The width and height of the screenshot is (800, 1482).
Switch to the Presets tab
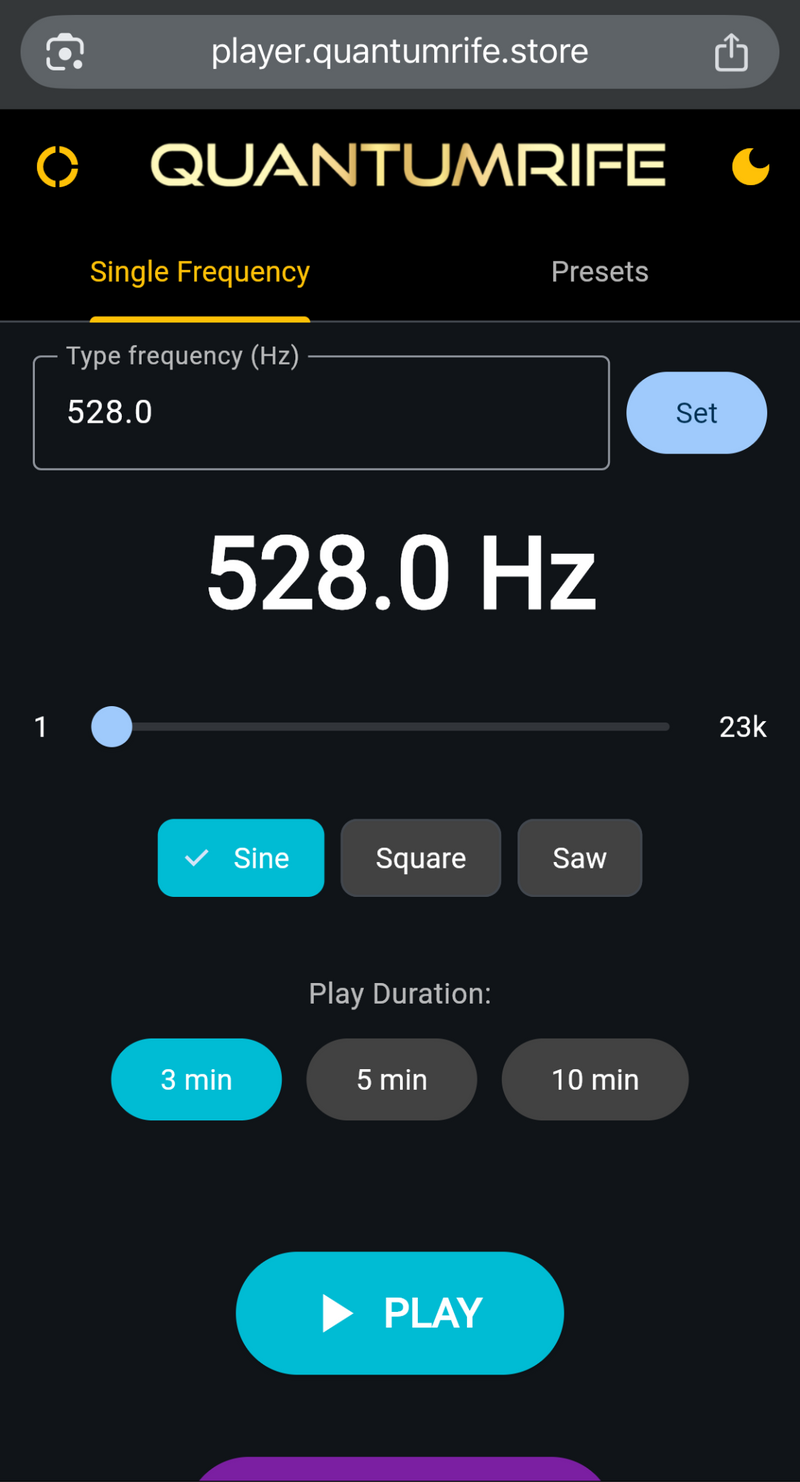point(599,272)
